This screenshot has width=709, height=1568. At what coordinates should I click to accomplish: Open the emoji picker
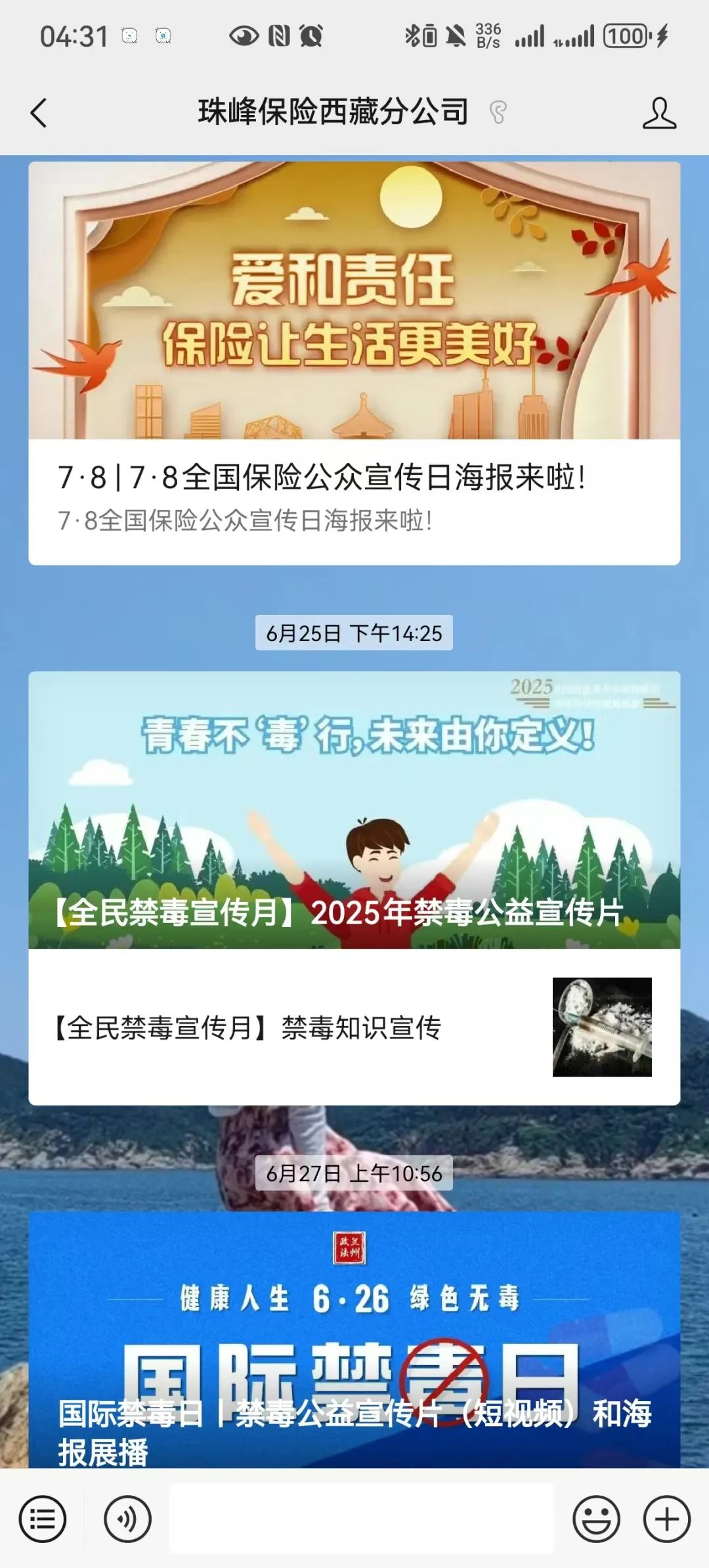point(596,1519)
